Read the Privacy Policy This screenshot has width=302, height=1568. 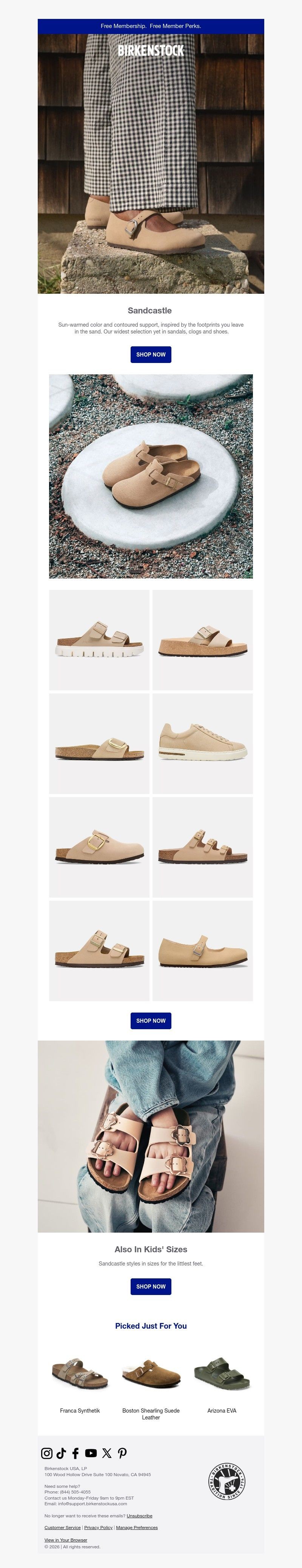point(99,1527)
